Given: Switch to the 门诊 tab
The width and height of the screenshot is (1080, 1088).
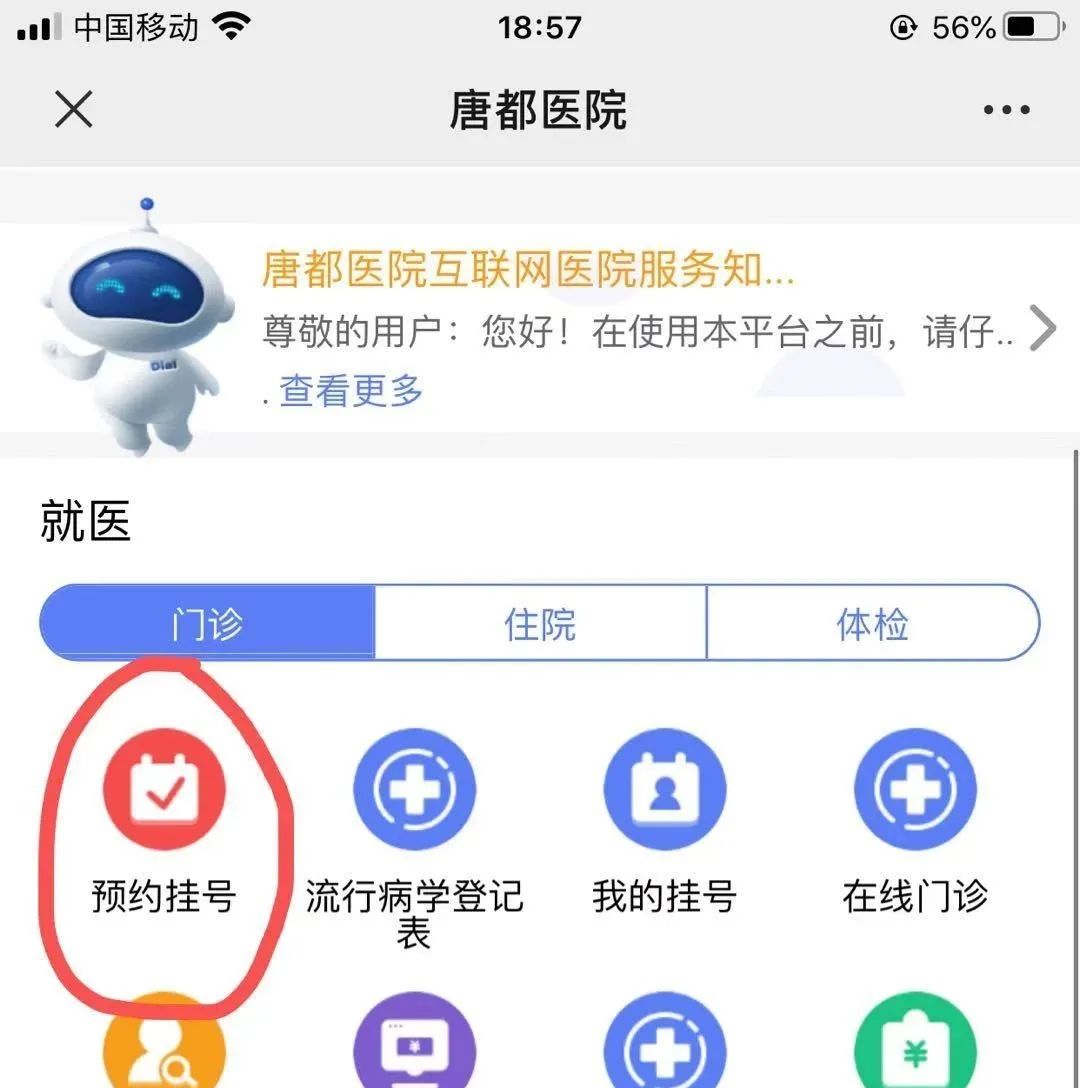Looking at the screenshot, I should click(x=207, y=623).
